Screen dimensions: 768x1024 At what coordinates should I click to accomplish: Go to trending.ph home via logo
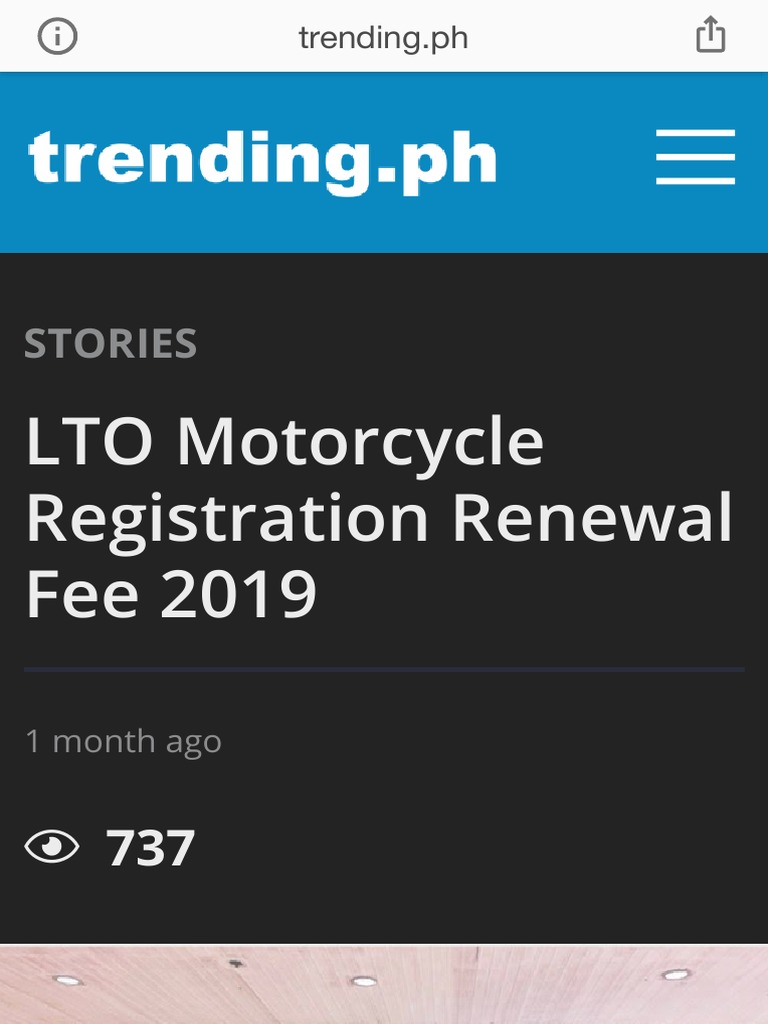(x=262, y=160)
